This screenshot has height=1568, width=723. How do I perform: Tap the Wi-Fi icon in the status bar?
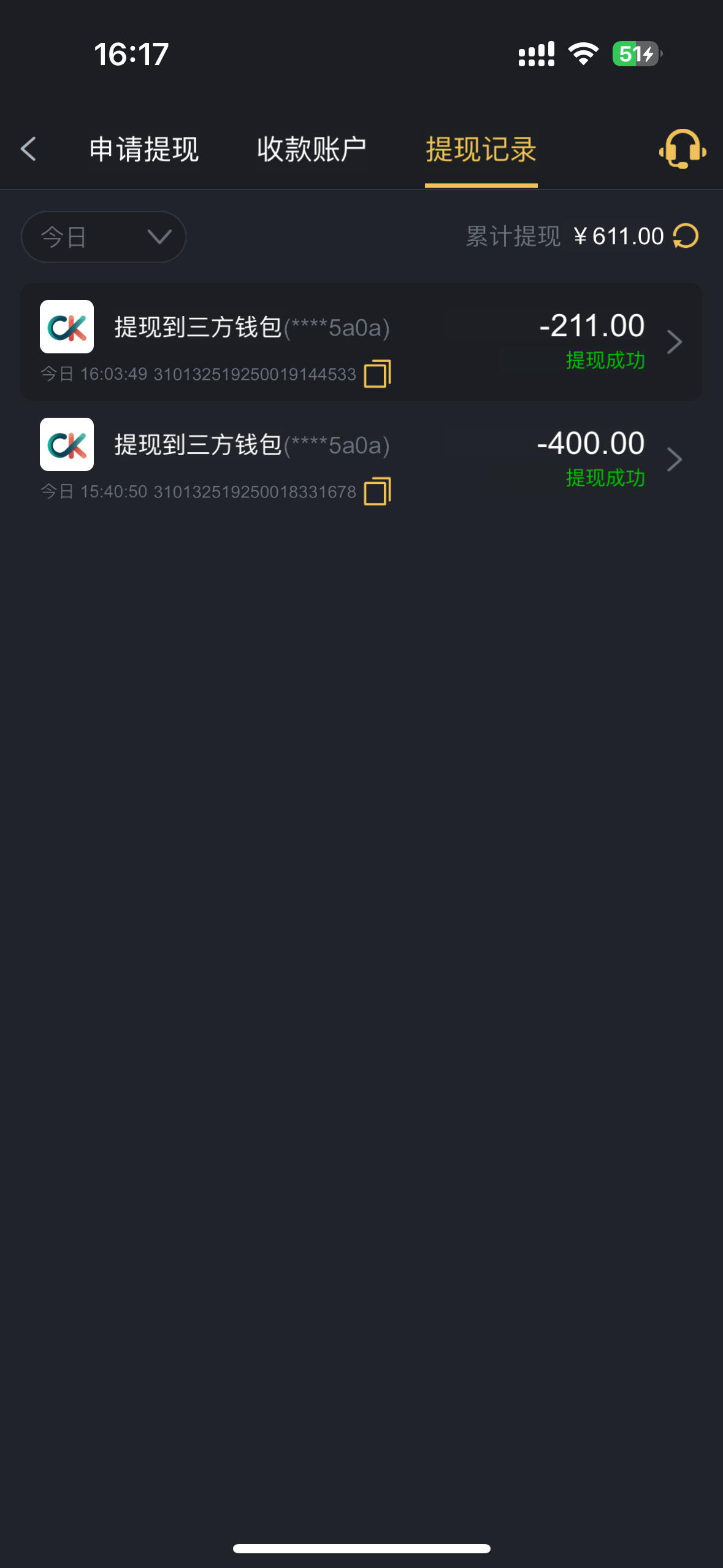(583, 54)
